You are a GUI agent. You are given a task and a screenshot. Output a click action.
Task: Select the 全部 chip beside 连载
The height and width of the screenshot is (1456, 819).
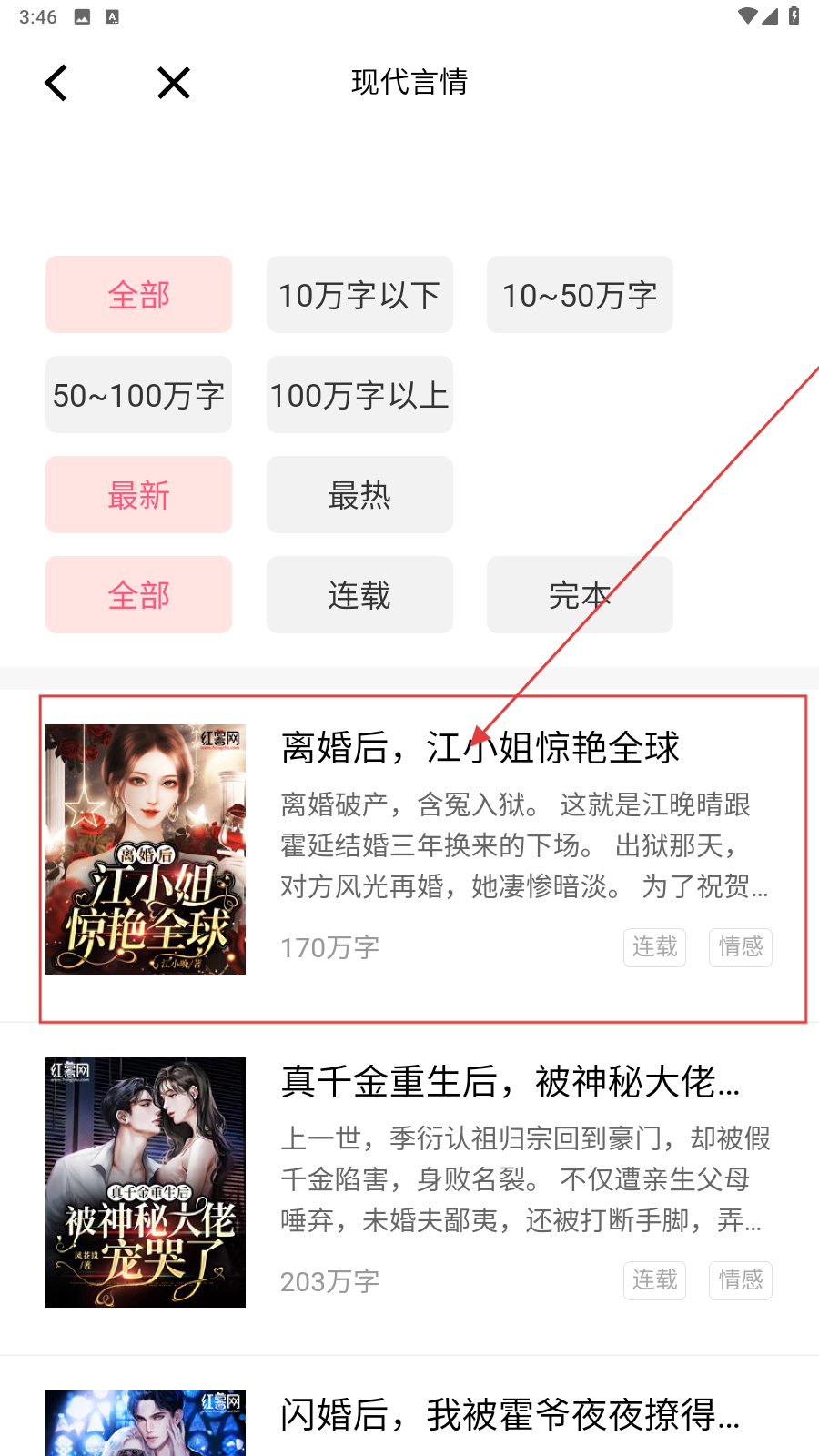pos(138,595)
